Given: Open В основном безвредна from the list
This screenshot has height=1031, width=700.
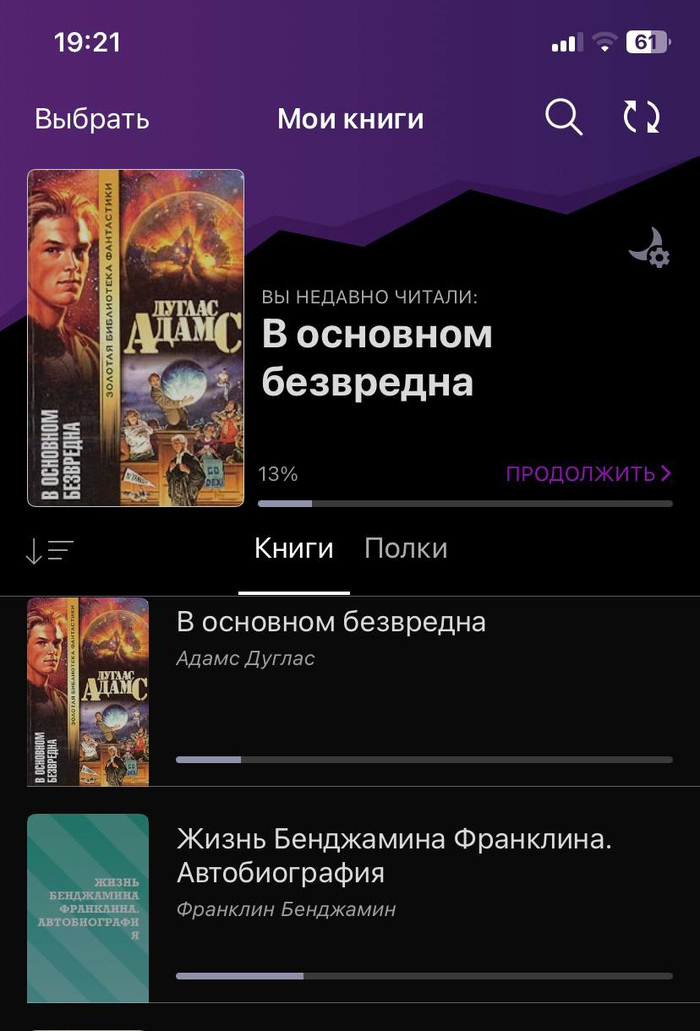Looking at the screenshot, I should [x=331, y=623].
